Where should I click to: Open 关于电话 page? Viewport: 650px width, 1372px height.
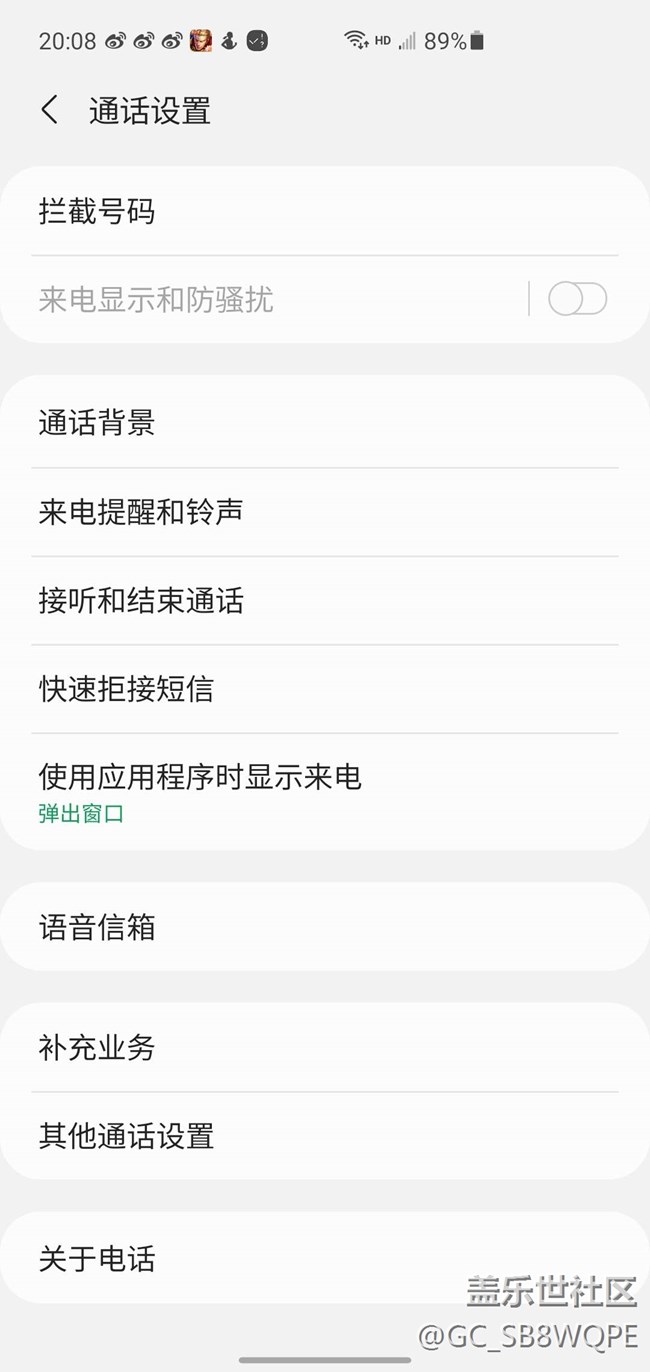tap(324, 1258)
